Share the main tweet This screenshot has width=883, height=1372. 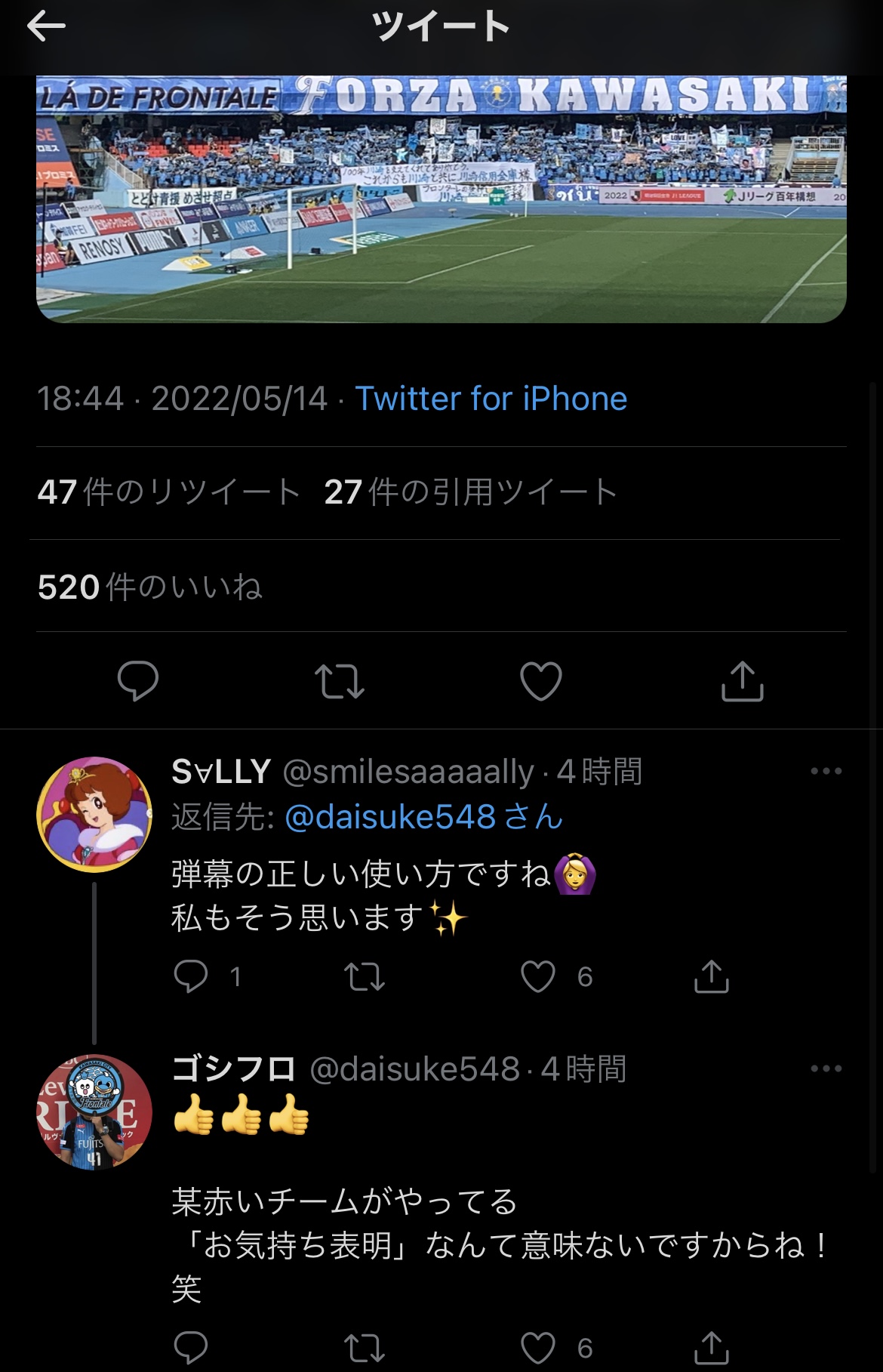click(743, 680)
